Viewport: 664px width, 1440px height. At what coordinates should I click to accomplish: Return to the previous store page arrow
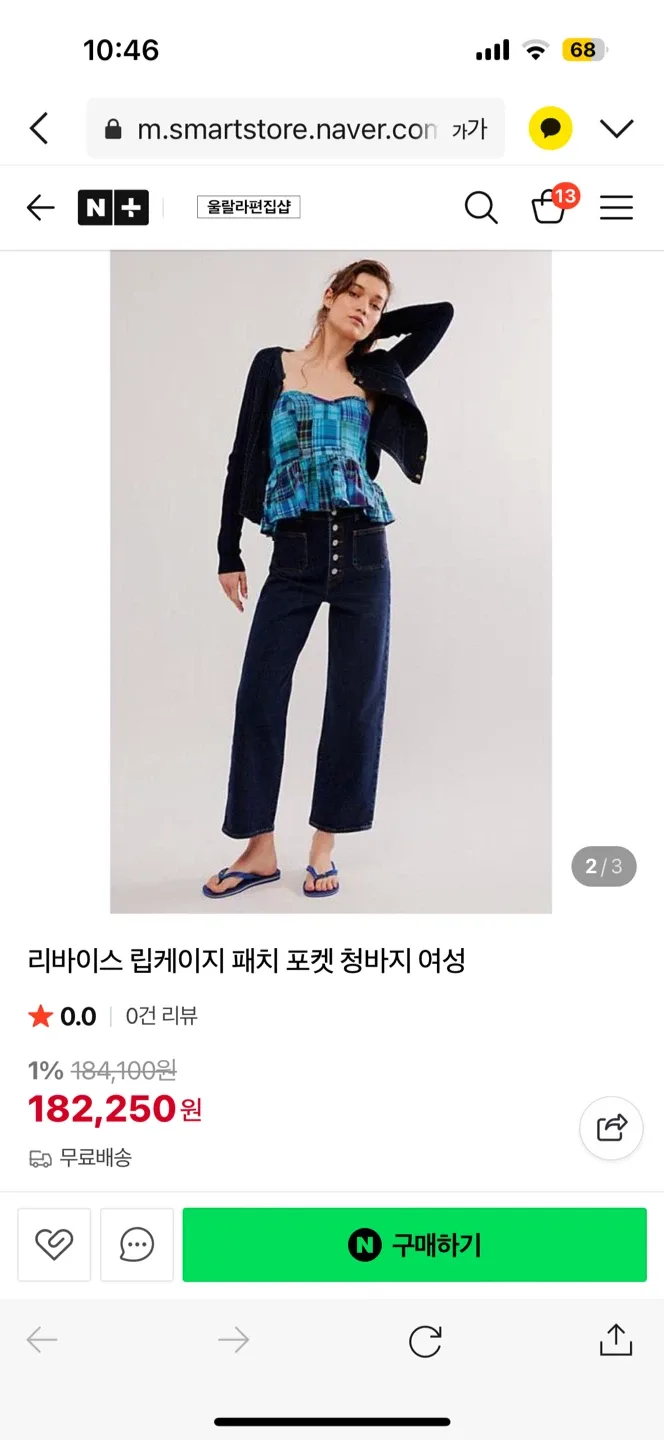[41, 207]
